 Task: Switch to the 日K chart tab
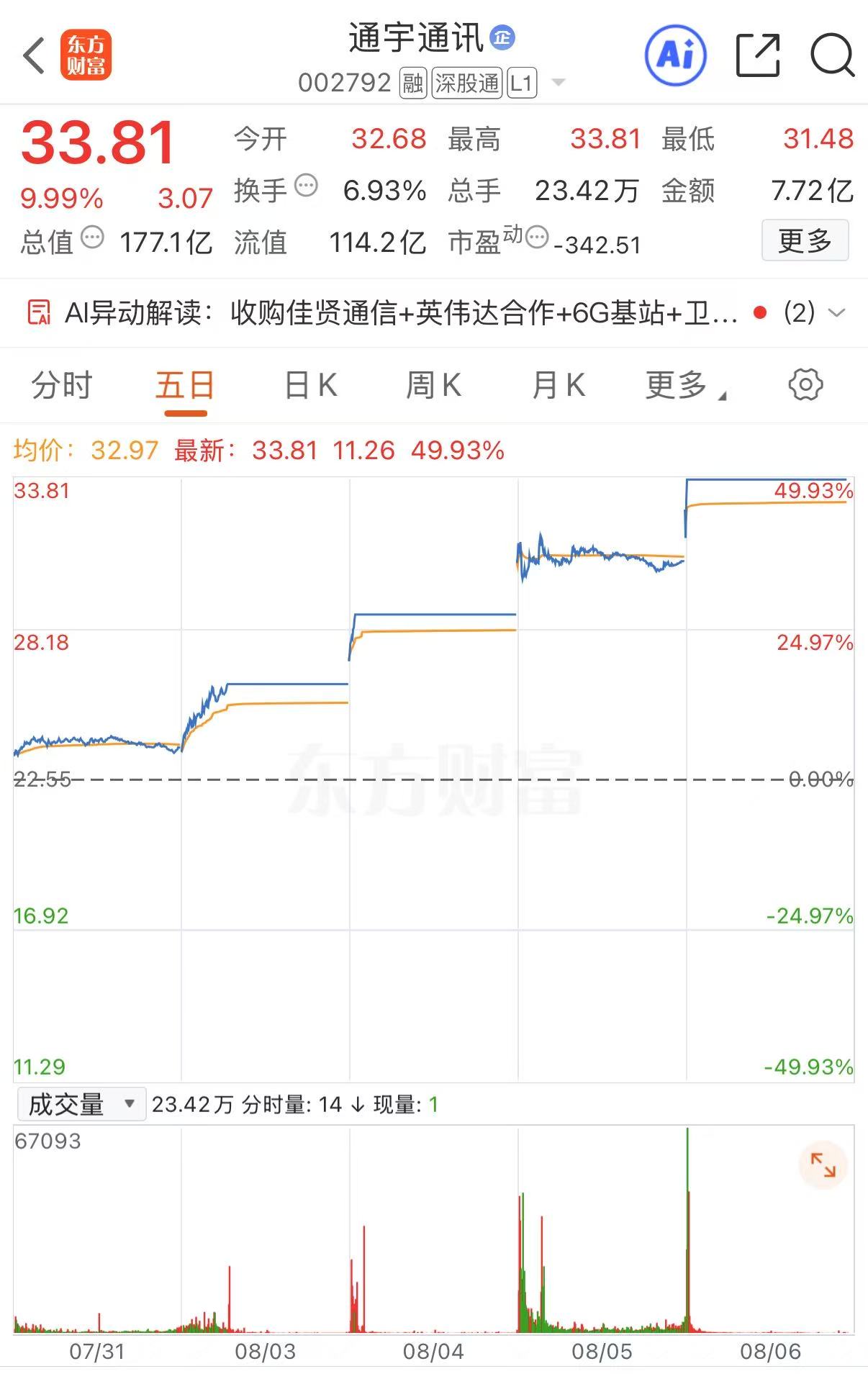311,385
